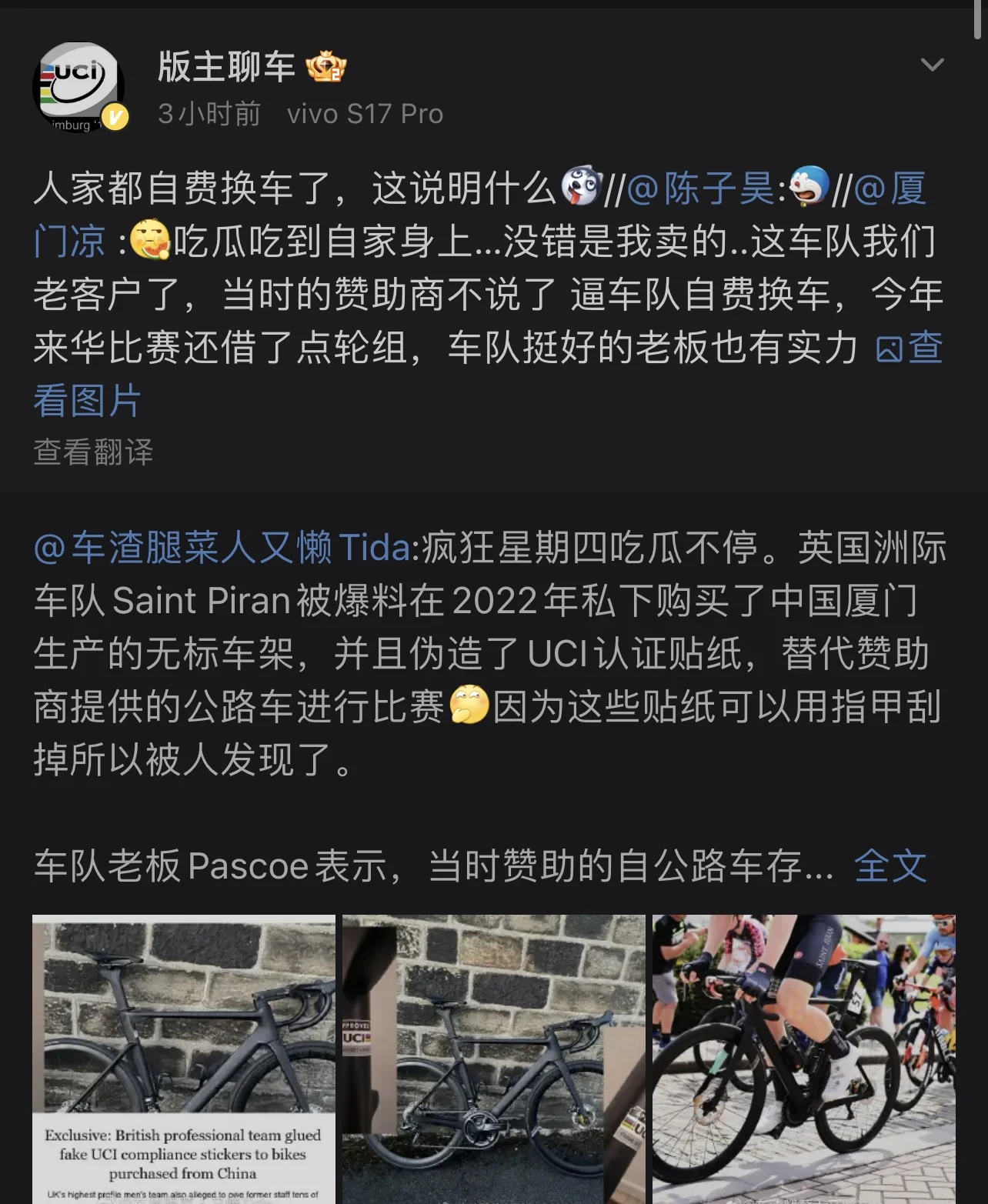
Task: Click the 3小时前 timestamp
Action: 208,113
